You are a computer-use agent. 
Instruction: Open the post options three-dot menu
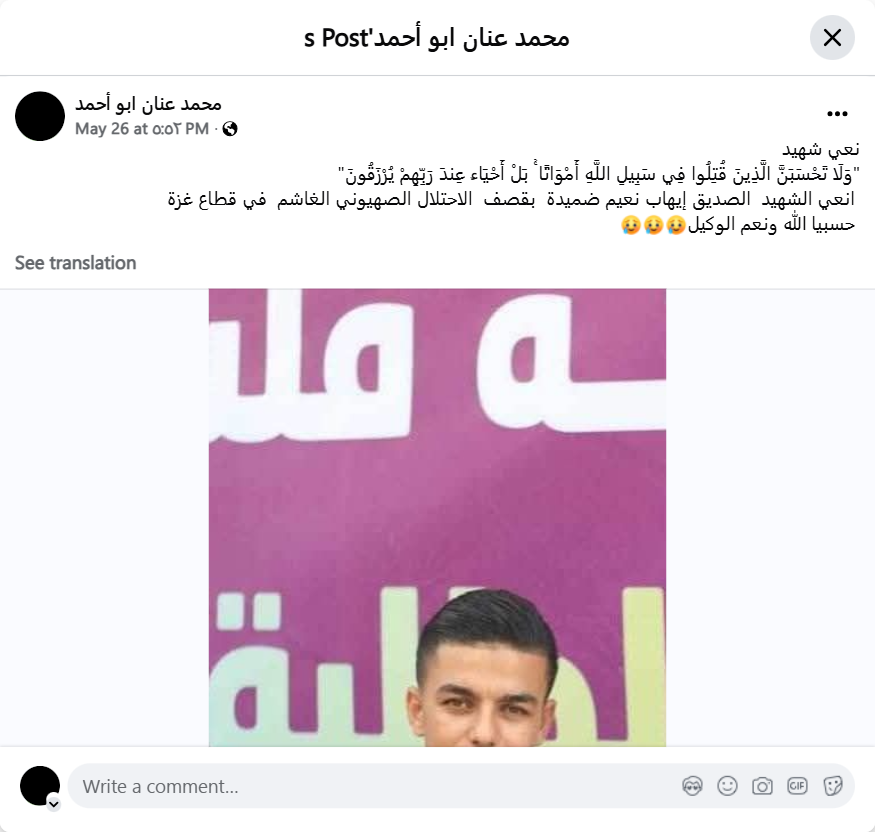coord(837,114)
